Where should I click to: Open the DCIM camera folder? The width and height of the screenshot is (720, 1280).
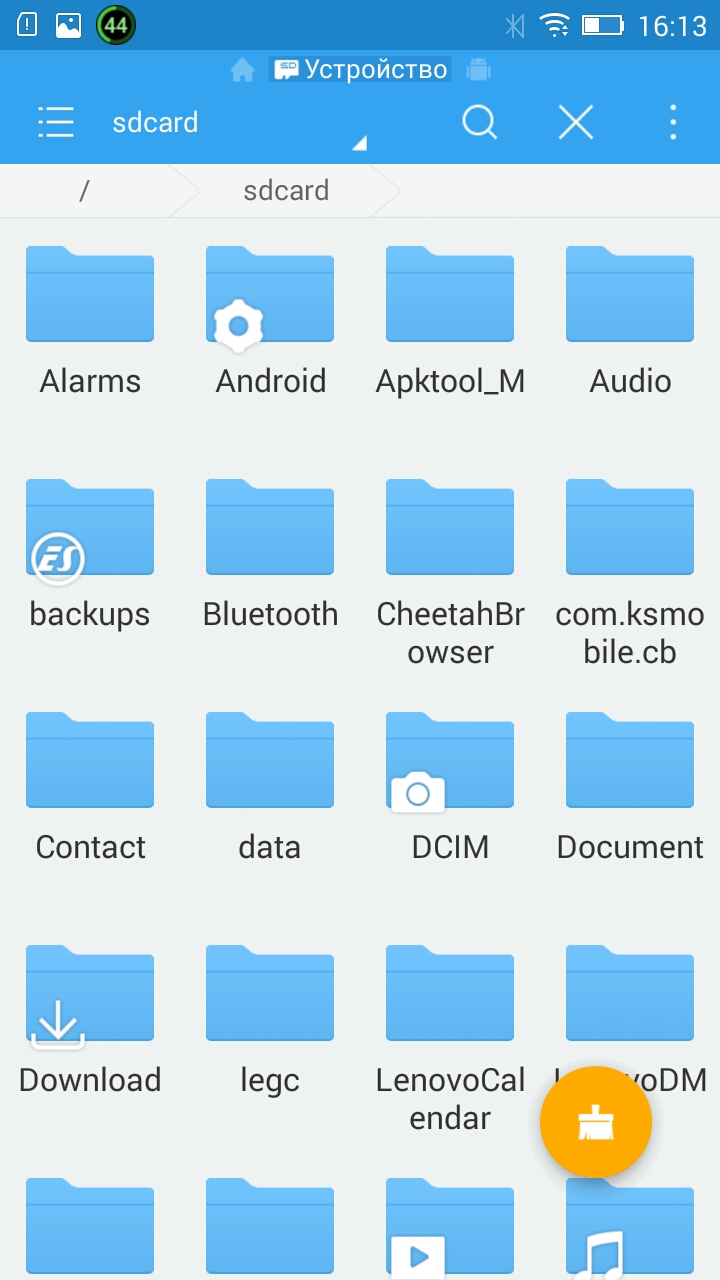[x=450, y=776]
